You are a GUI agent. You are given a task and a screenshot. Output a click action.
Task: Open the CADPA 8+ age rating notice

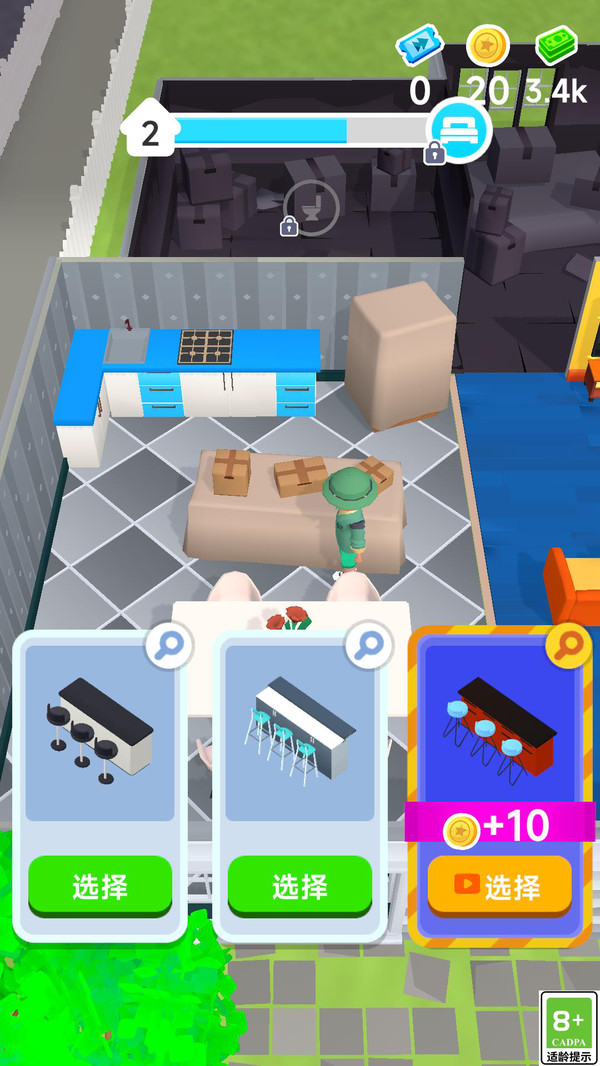pos(568,1027)
